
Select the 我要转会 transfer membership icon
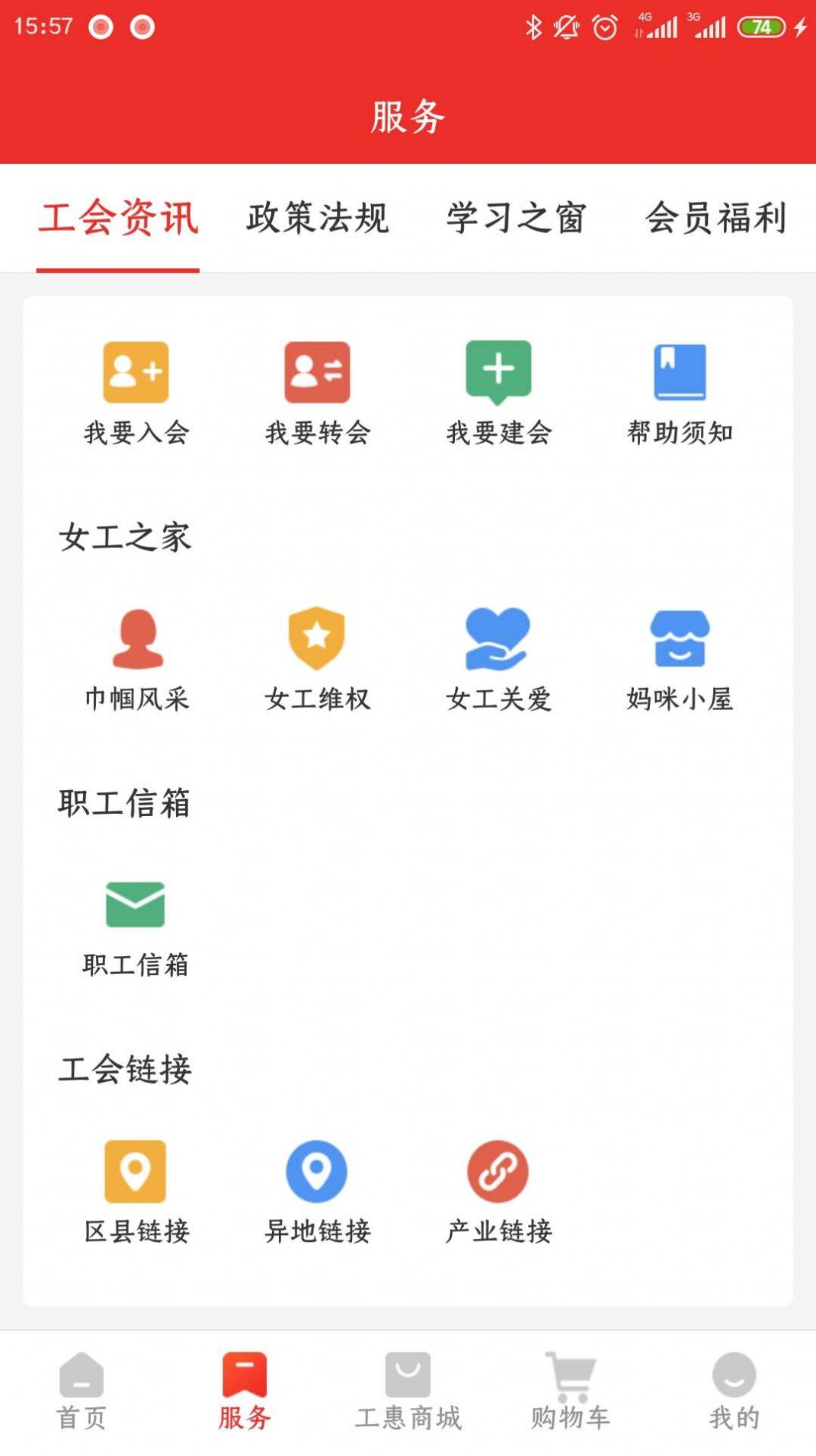click(x=318, y=373)
